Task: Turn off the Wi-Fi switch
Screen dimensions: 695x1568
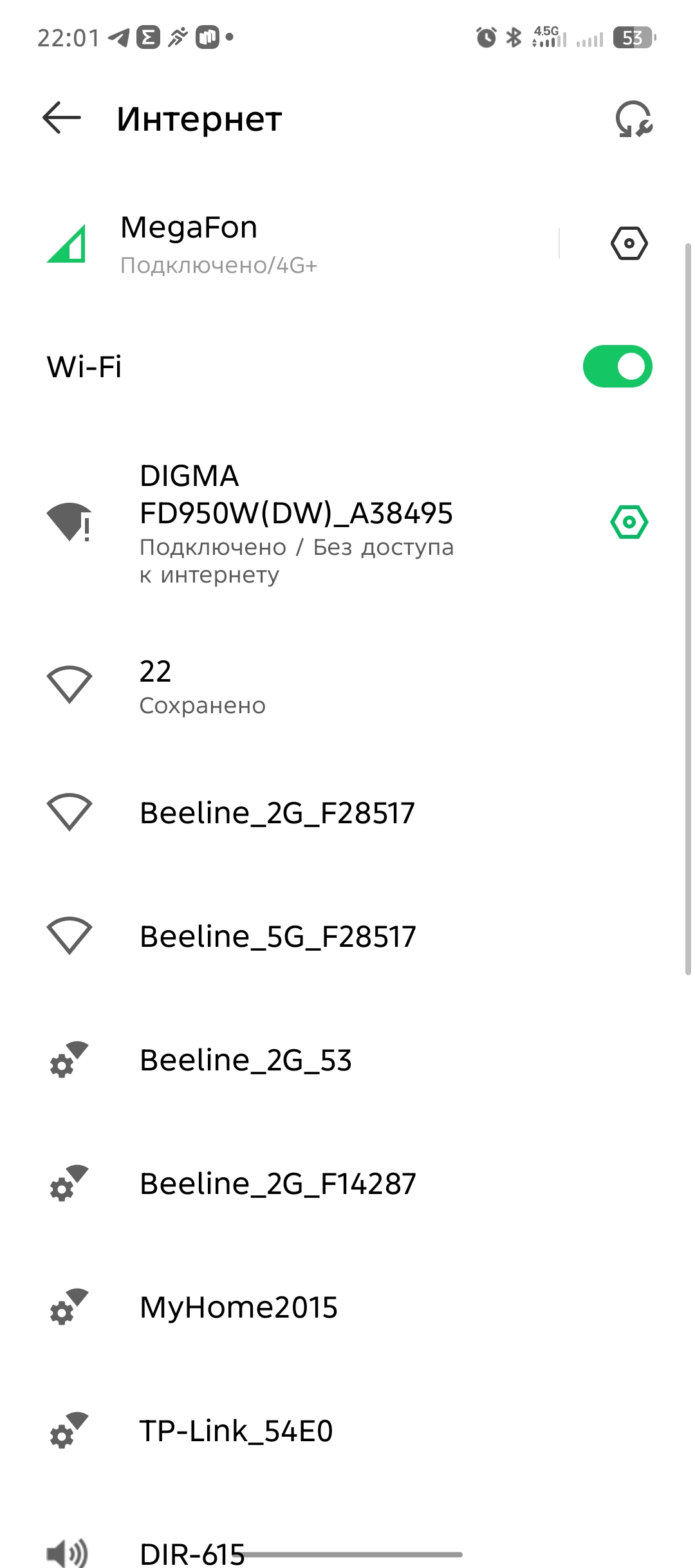Action: [617, 367]
